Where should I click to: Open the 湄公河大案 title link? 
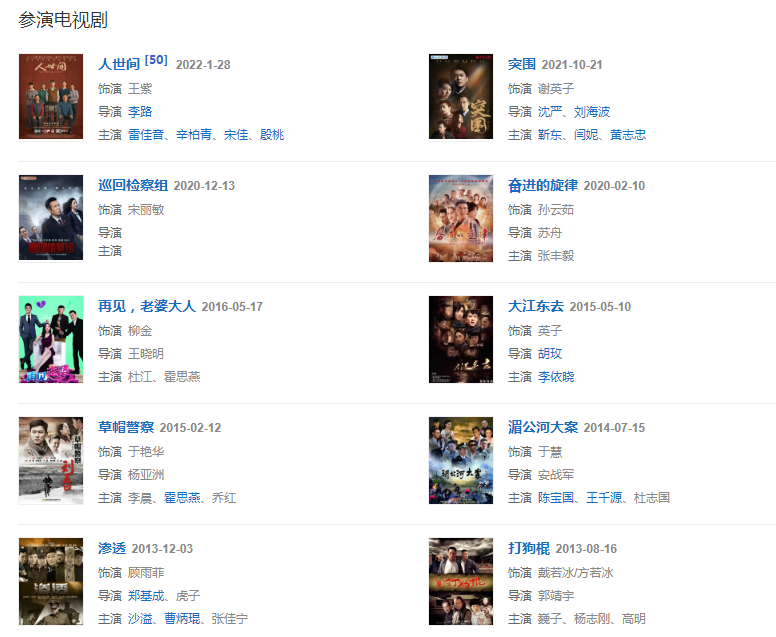543,427
